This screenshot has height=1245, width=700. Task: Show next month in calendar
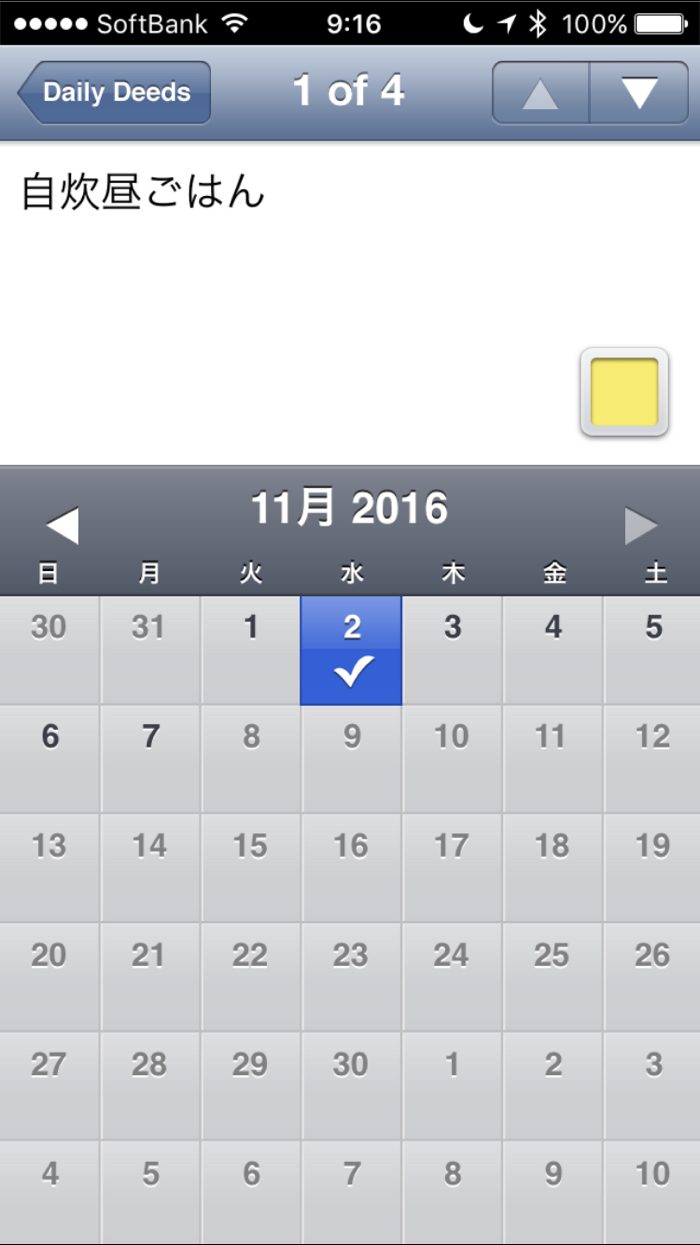pyautogui.click(x=640, y=526)
